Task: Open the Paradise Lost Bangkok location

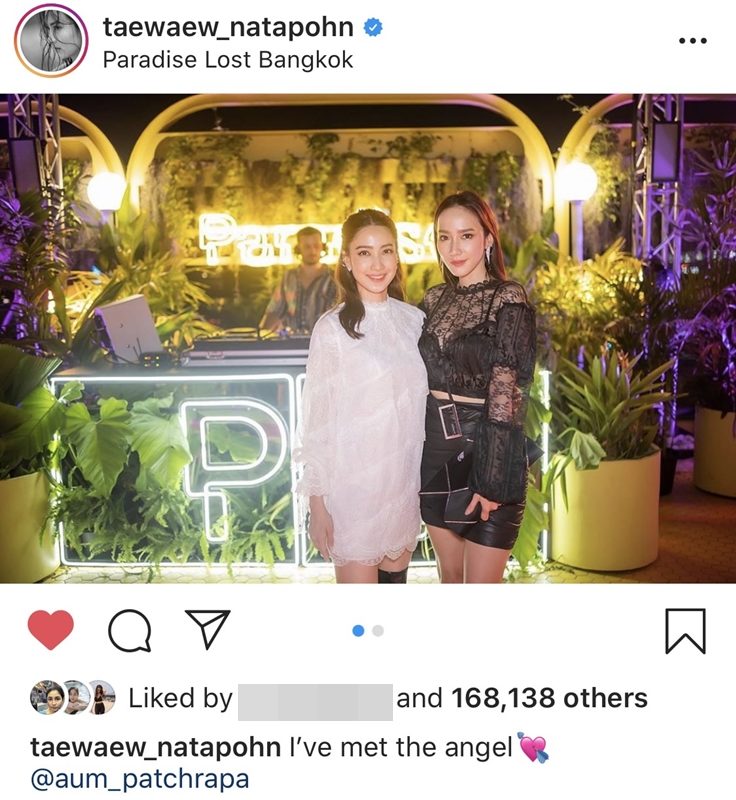Action: click(x=228, y=59)
